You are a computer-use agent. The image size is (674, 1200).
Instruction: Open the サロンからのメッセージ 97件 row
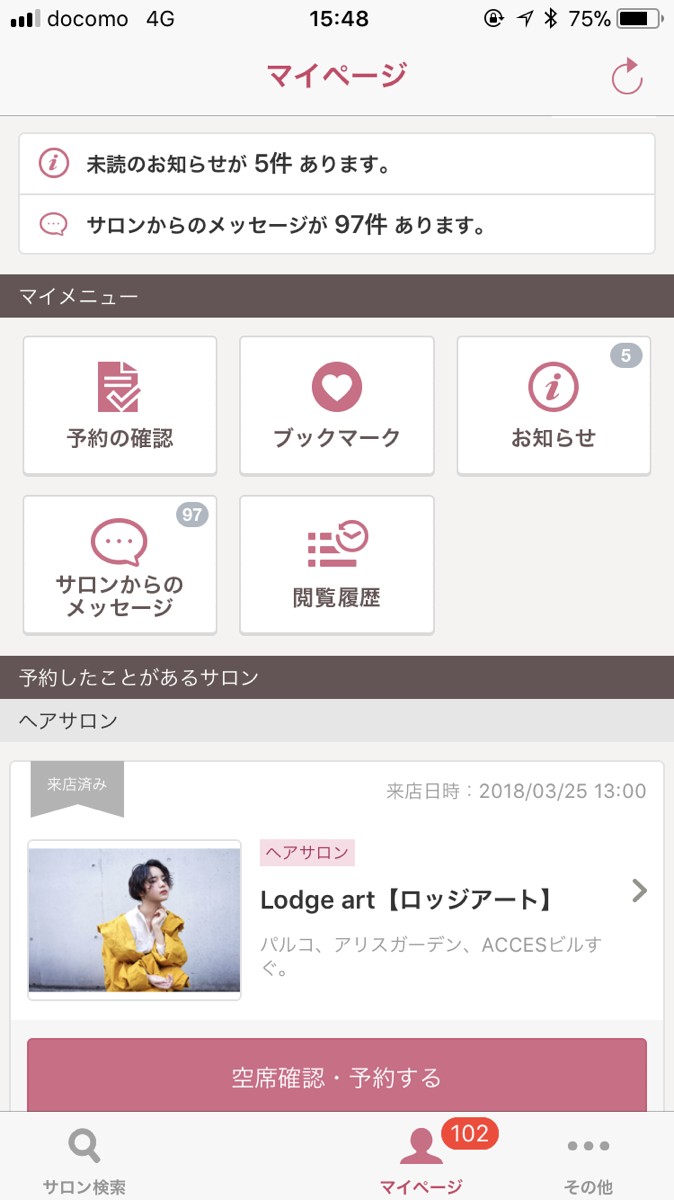tap(336, 224)
